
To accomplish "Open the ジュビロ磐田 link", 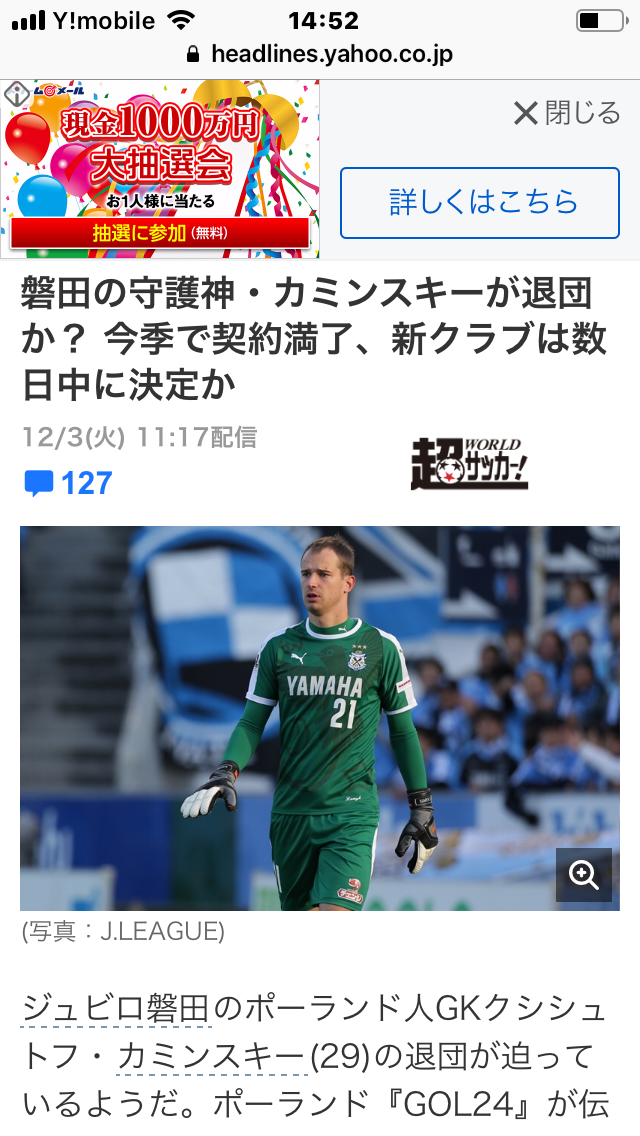I will 116,1008.
